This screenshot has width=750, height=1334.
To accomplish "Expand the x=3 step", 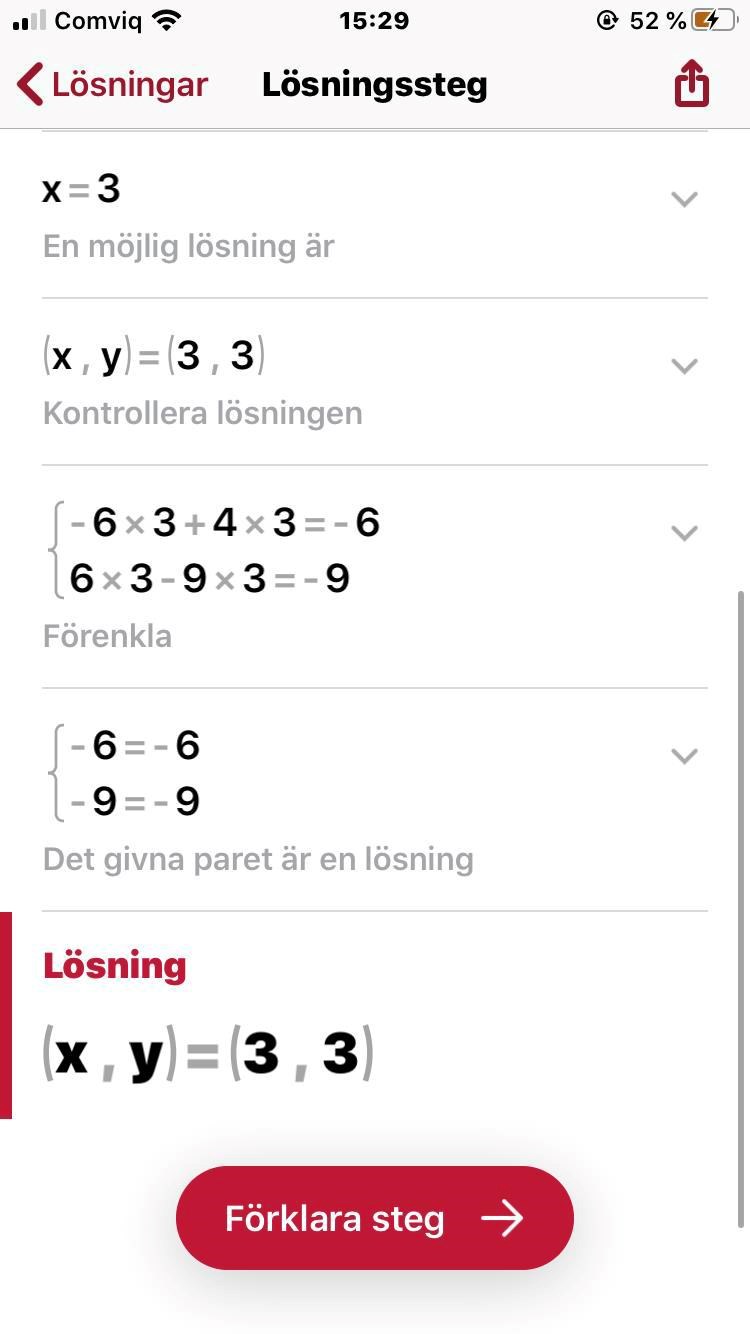I will 684,199.
